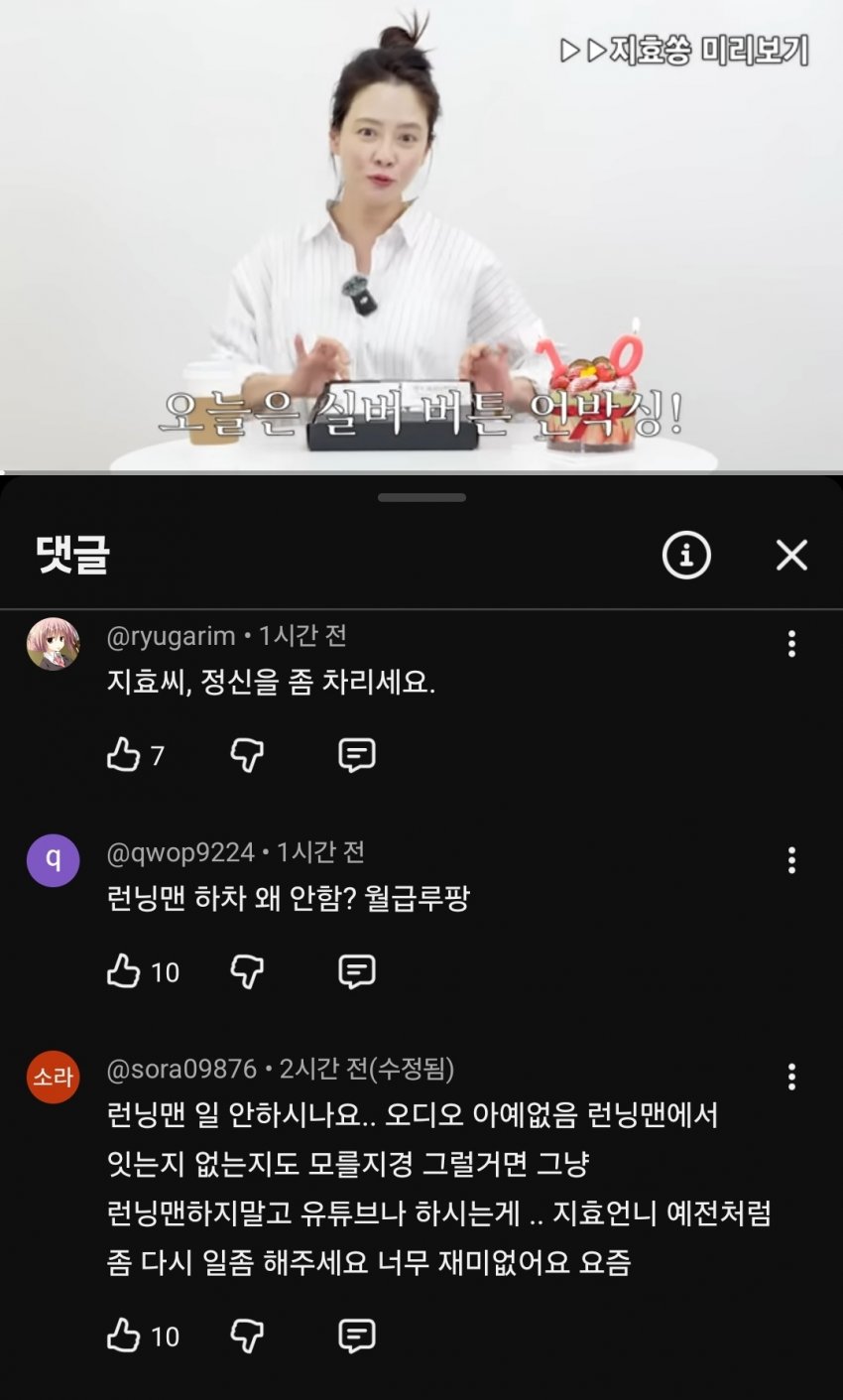Open more options for @qwop9224's comment

click(x=791, y=859)
